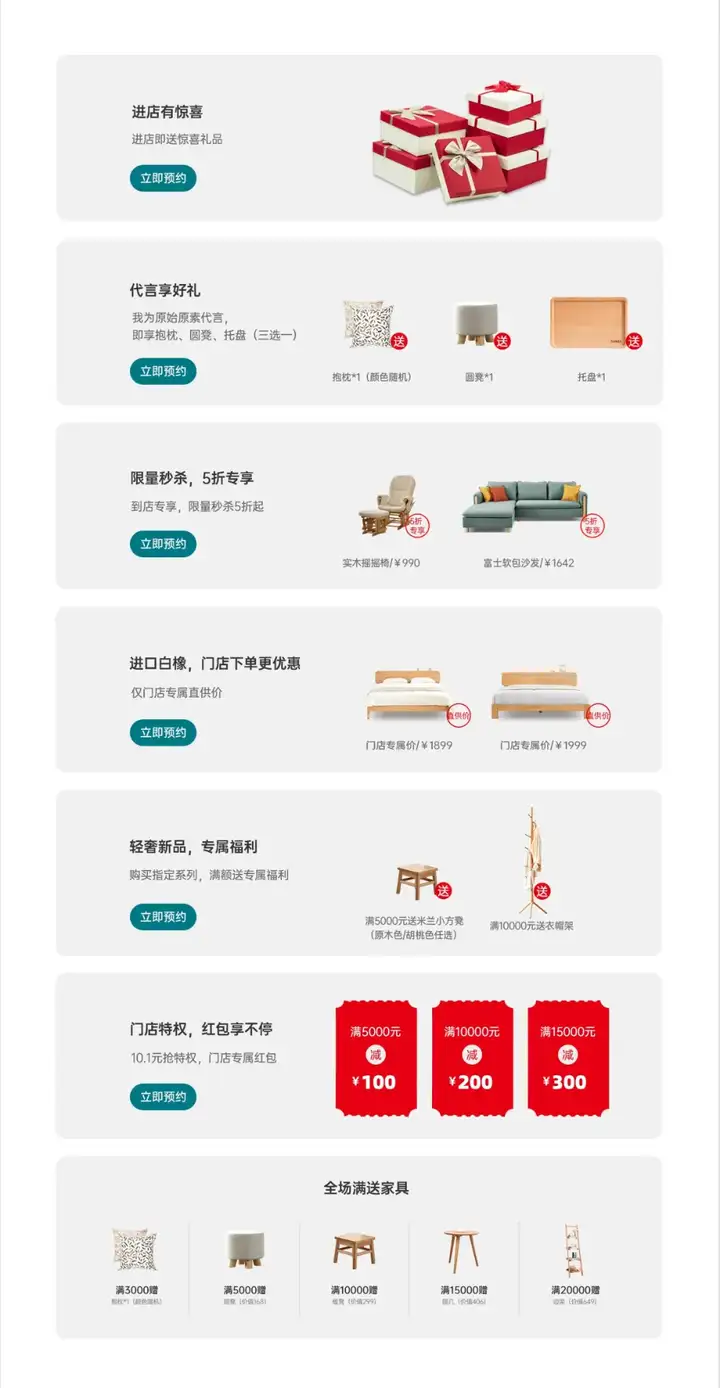Book the 轻奢新品 专属福利 offer

point(163,916)
